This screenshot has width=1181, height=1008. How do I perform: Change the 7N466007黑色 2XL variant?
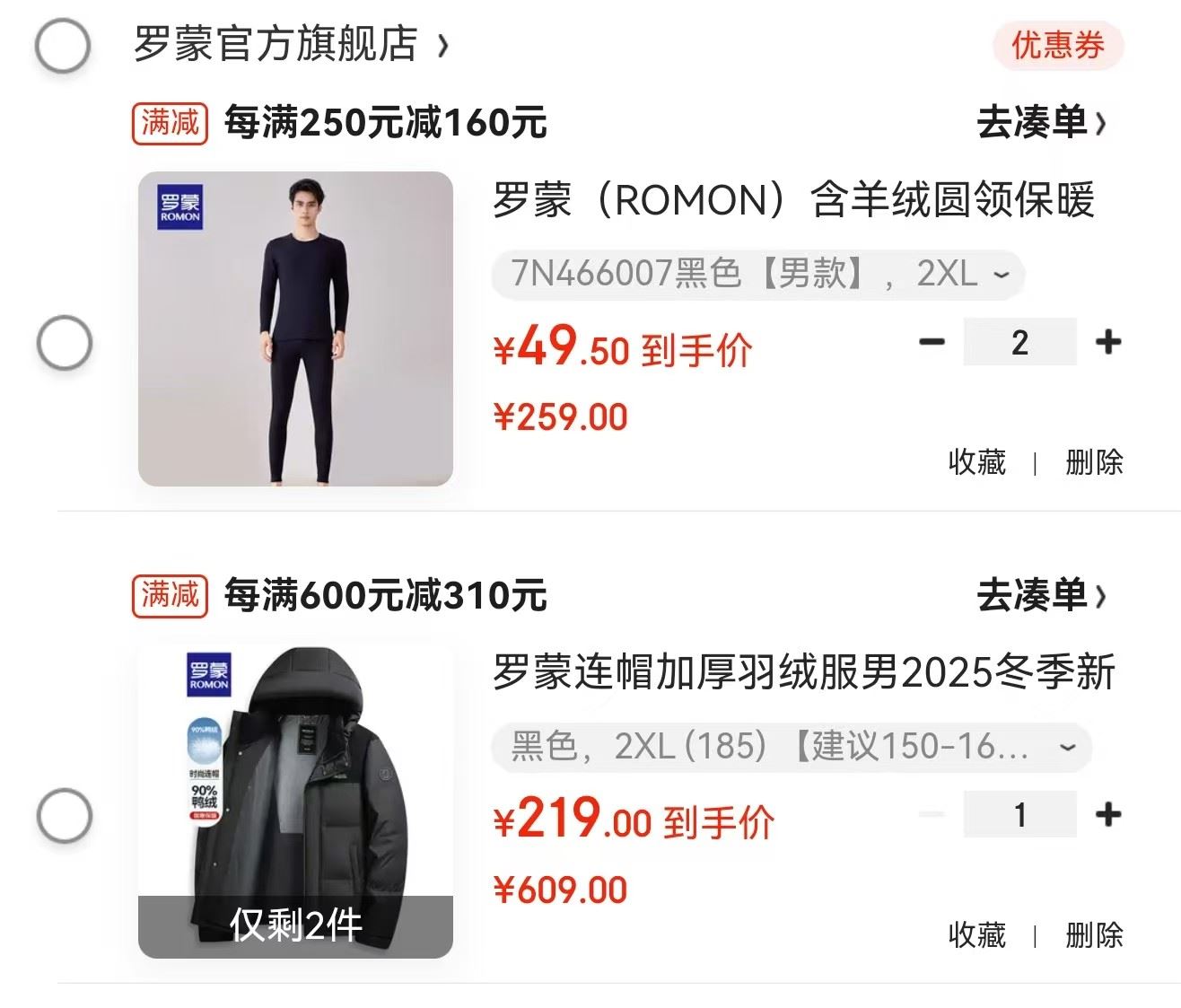pos(758,274)
